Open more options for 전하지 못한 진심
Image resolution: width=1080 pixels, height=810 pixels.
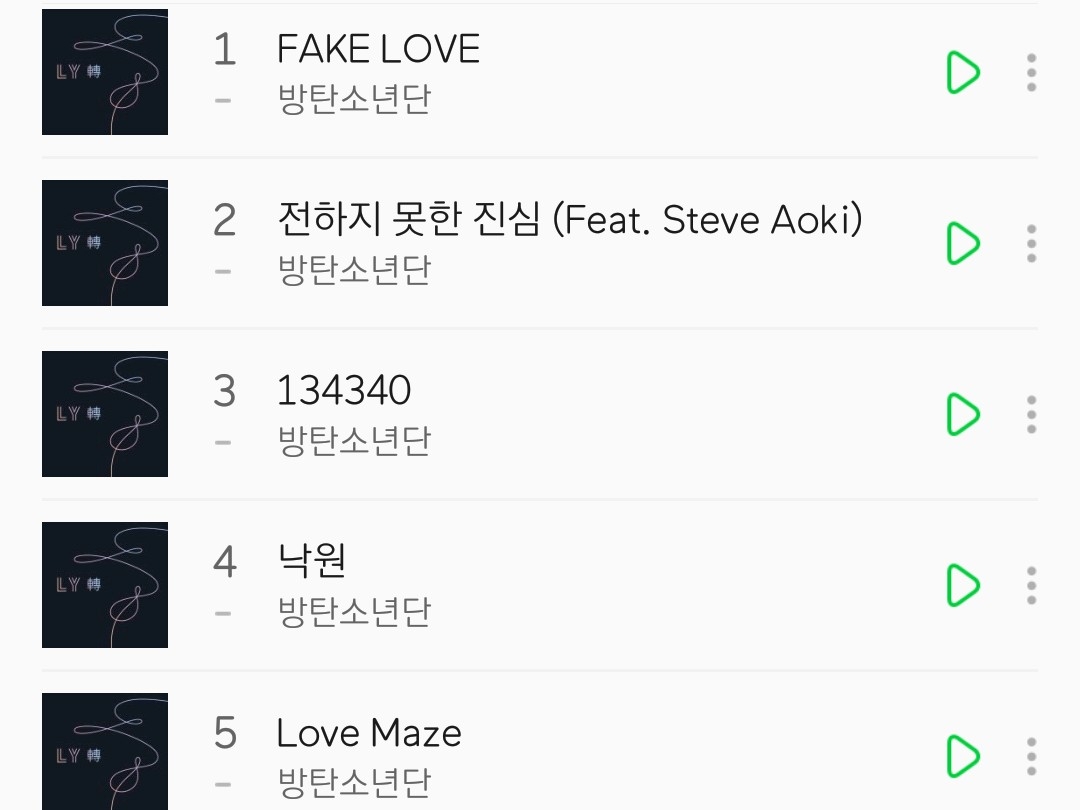(1031, 243)
